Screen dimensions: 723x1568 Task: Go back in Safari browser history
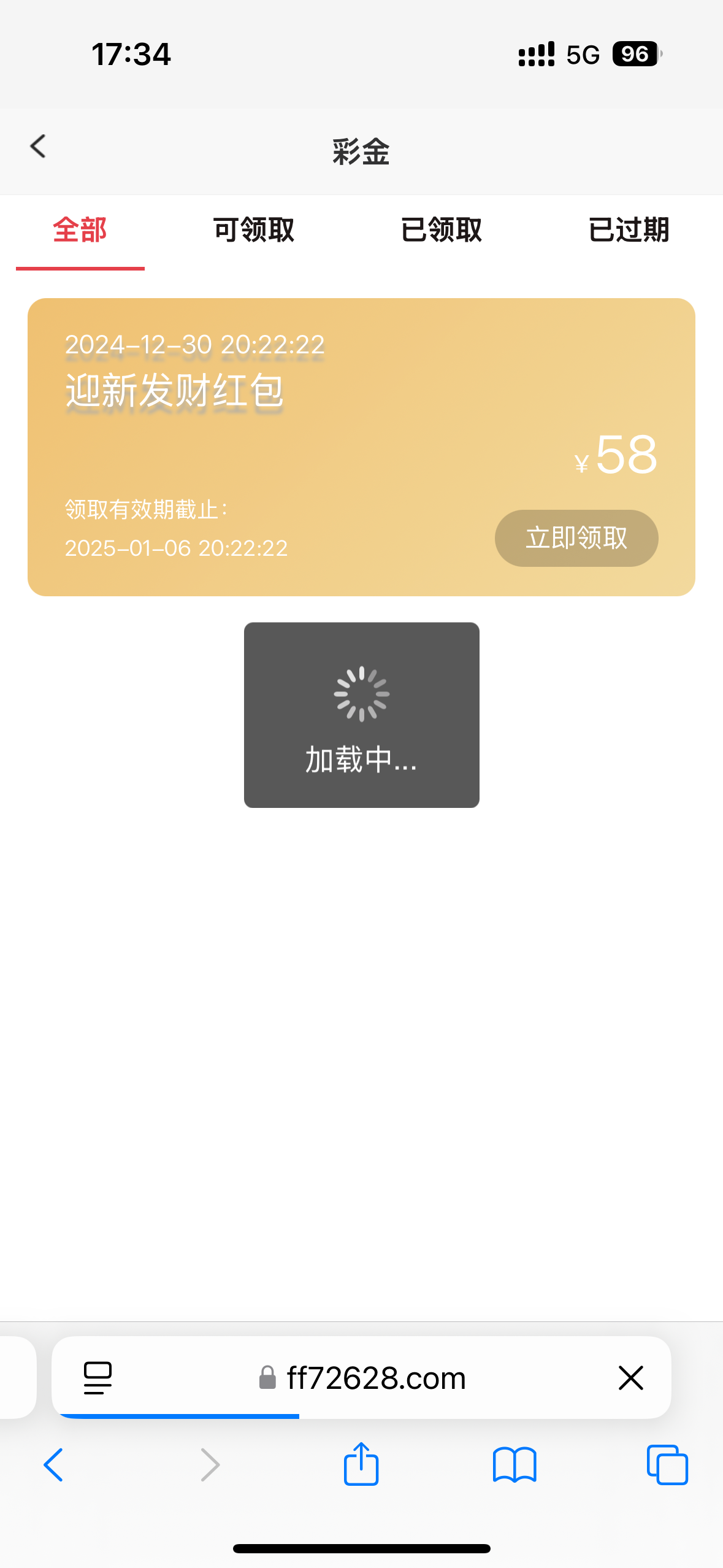point(54,1465)
